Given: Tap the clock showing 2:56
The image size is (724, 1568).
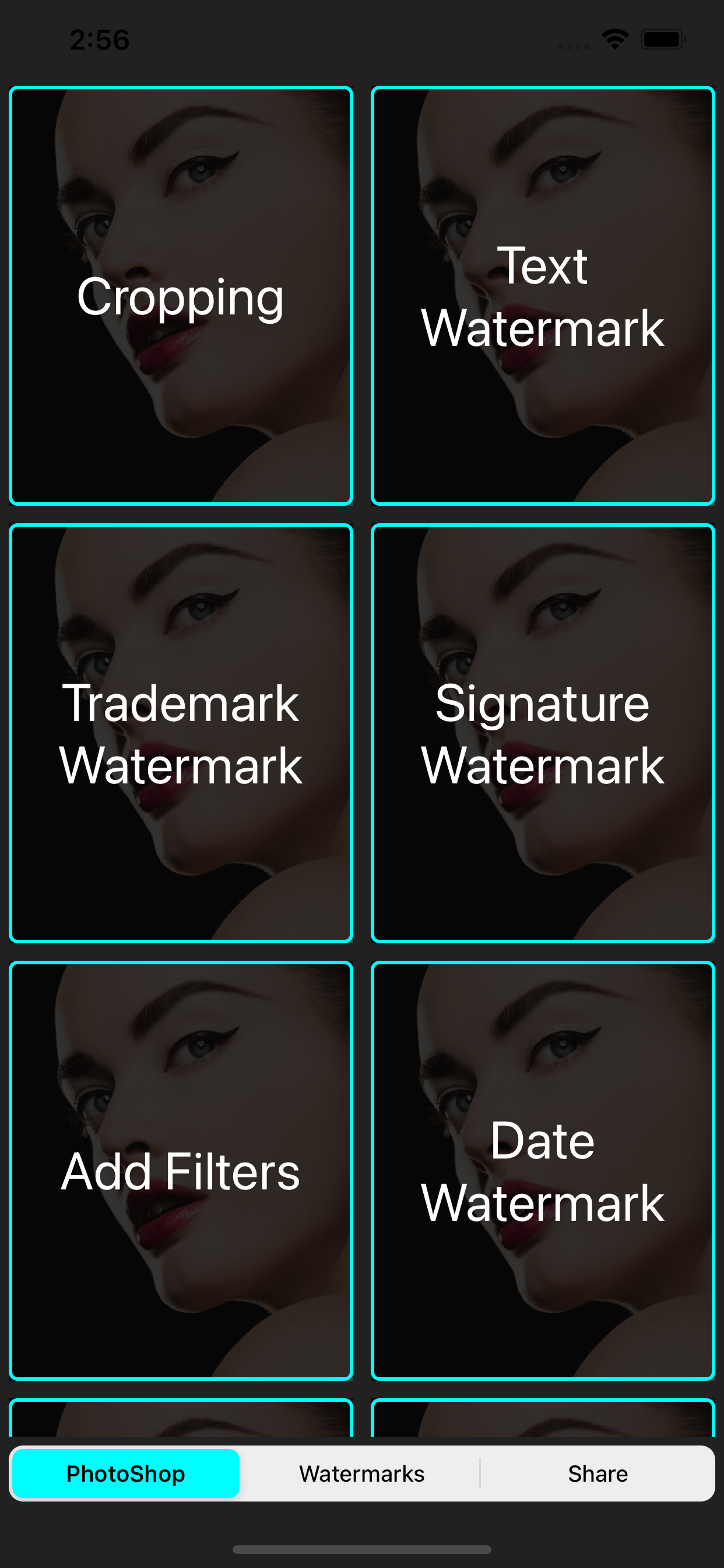Looking at the screenshot, I should (x=99, y=39).
